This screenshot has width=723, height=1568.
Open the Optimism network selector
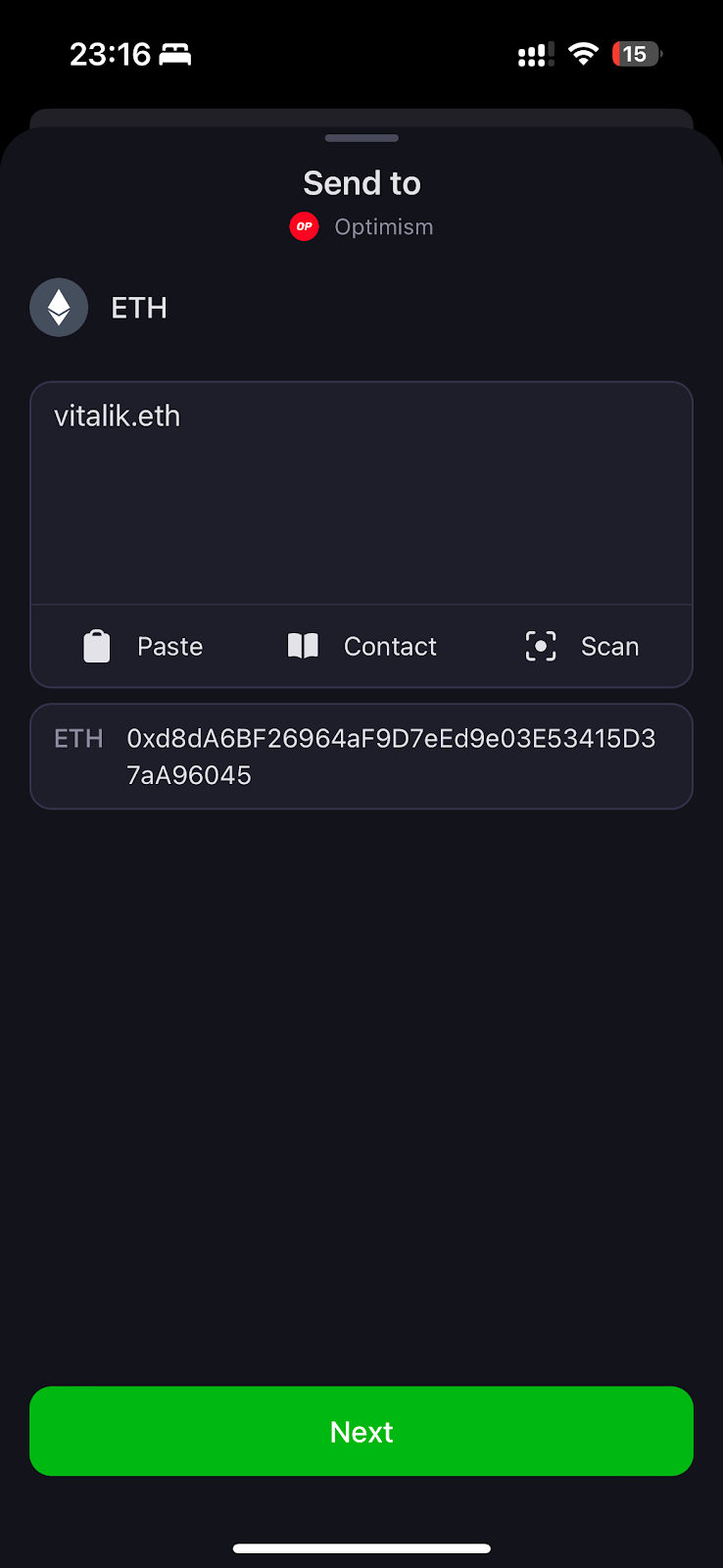(x=383, y=226)
